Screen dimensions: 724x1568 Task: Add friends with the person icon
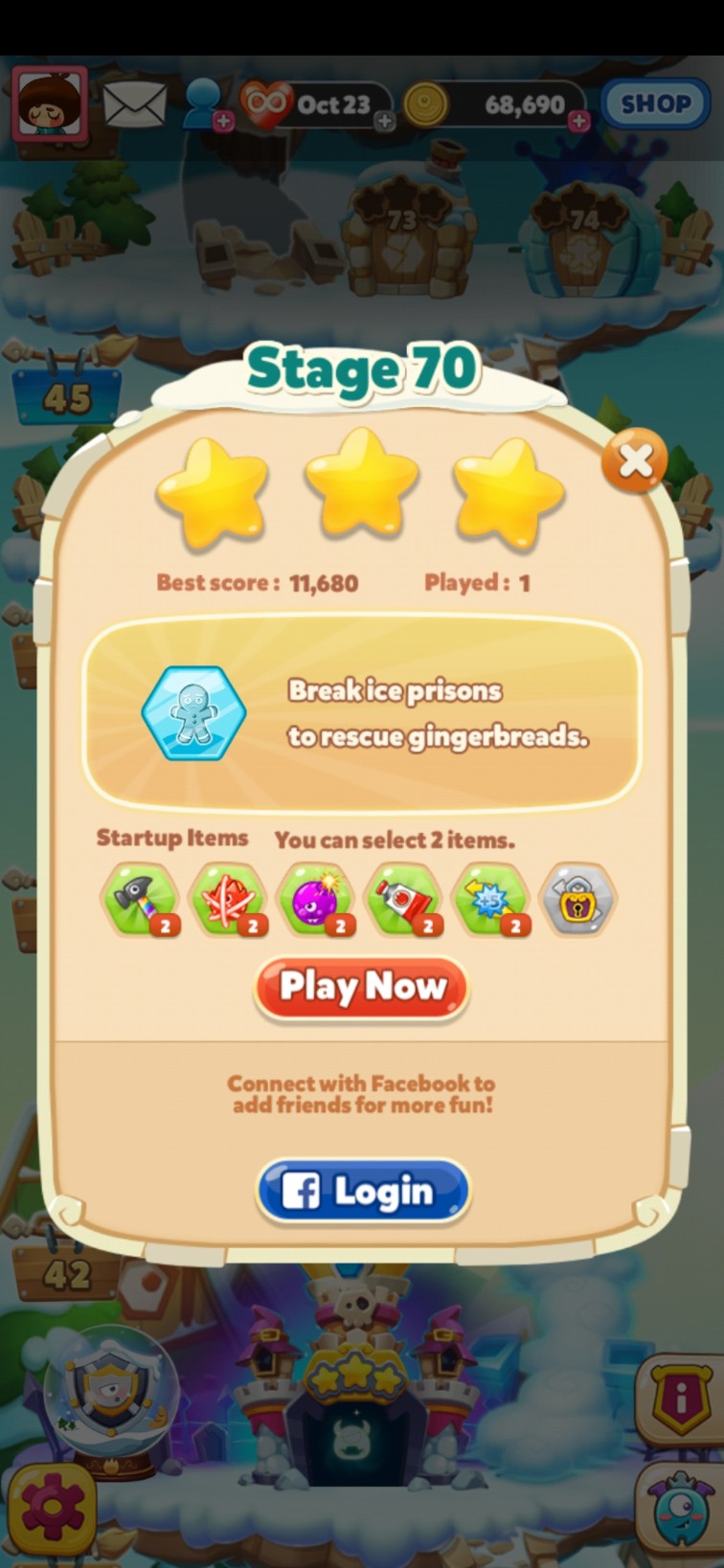point(205,103)
